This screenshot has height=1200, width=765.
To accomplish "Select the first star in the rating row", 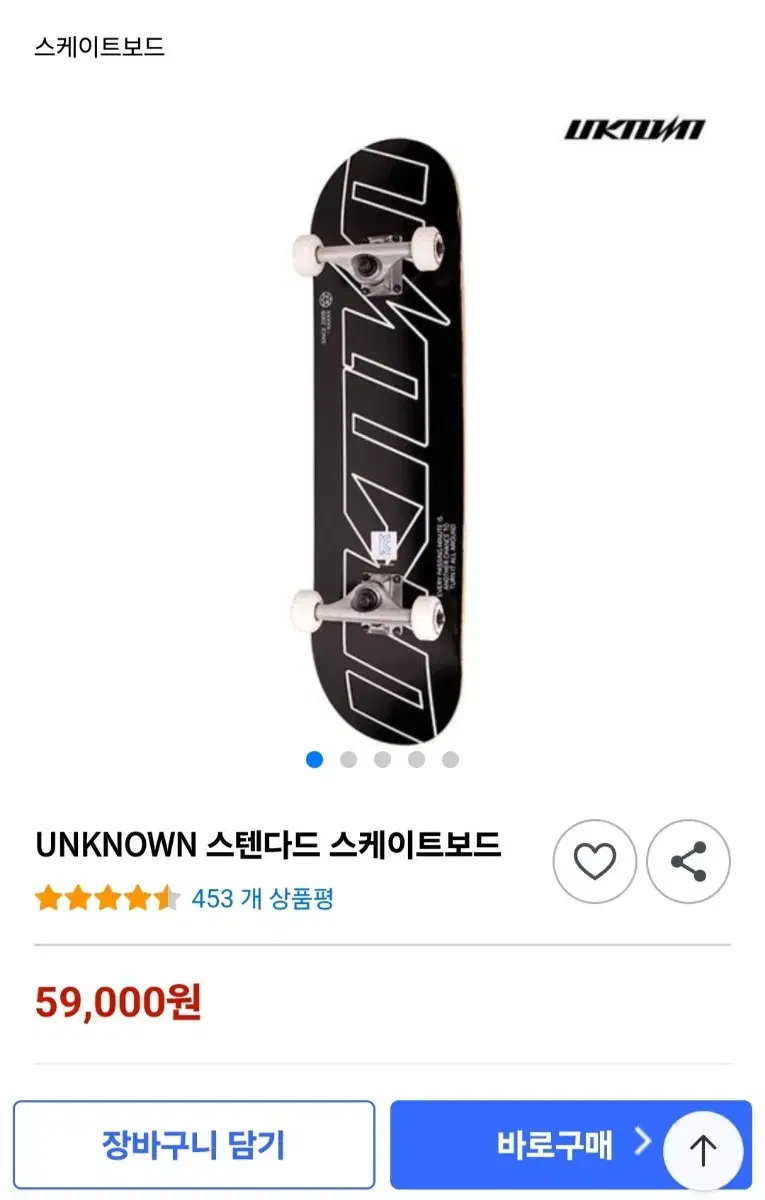I will tap(48, 899).
